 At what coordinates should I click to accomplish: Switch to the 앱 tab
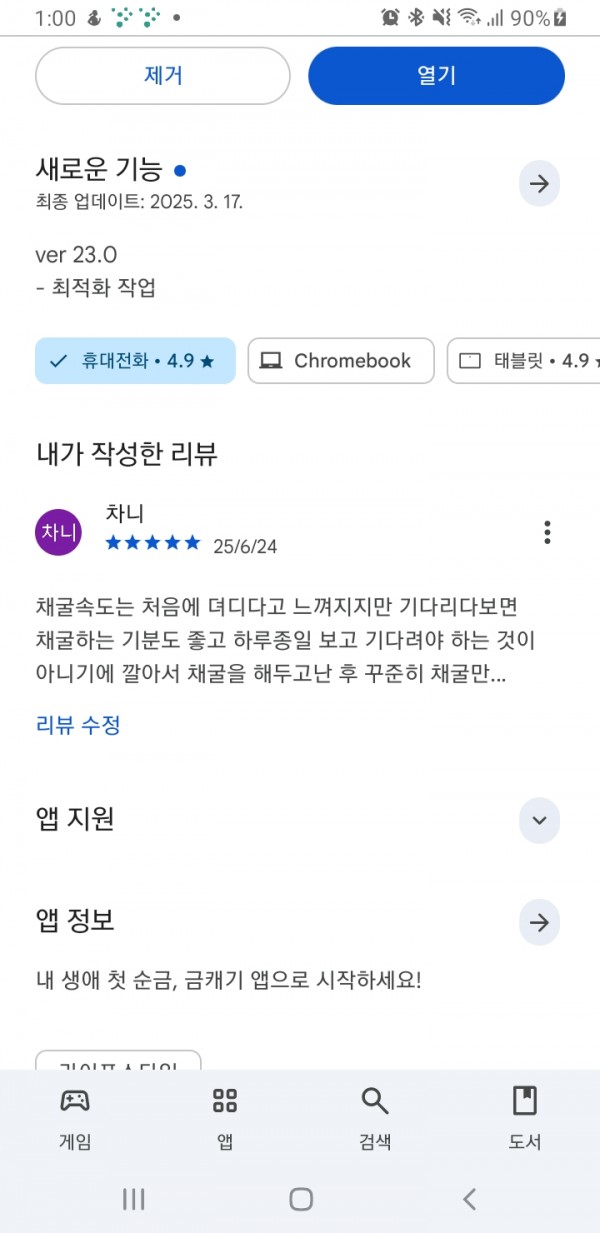pyautogui.click(x=225, y=1117)
